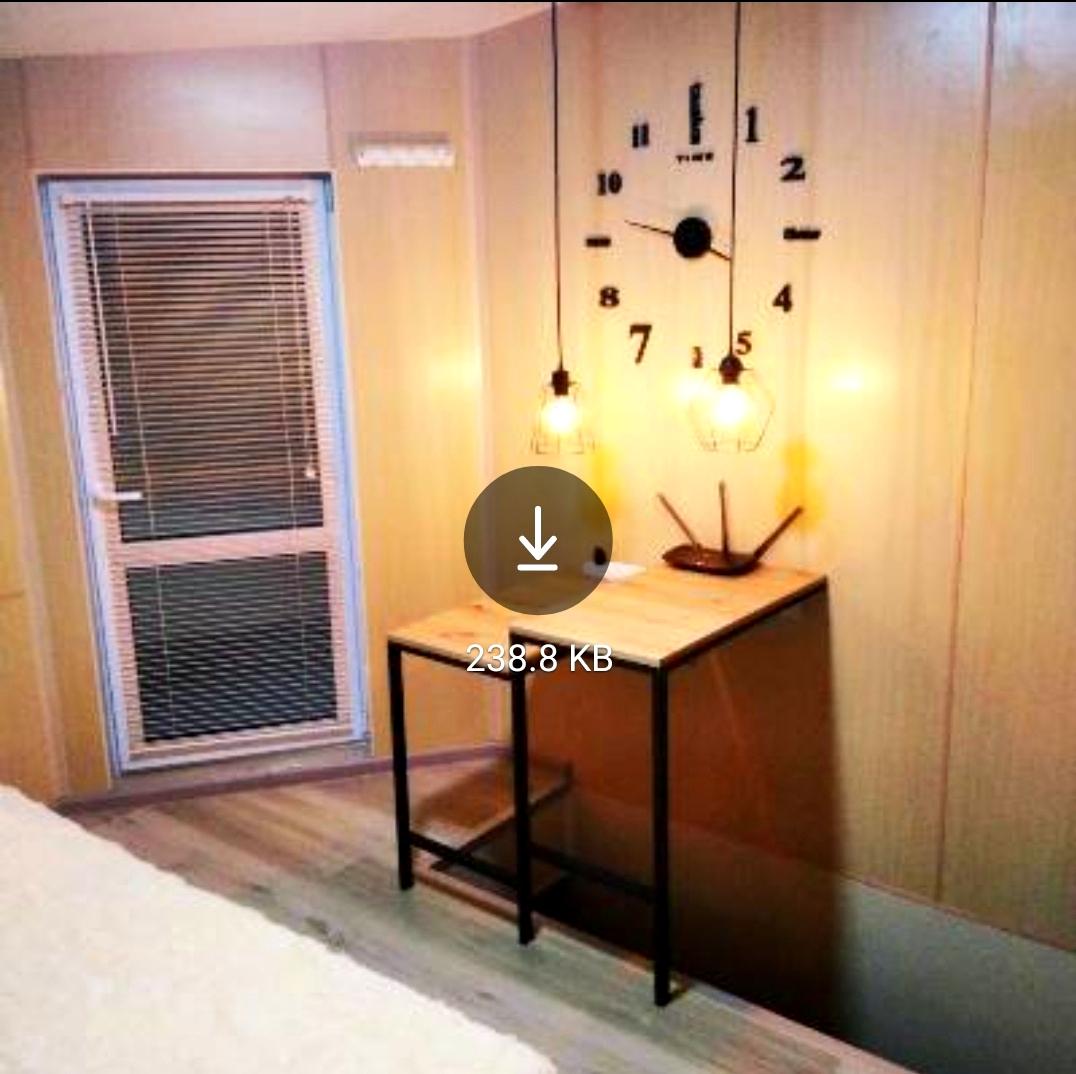The height and width of the screenshot is (1074, 1076).
Task: Download the 238.8 KB image
Action: (x=538, y=540)
